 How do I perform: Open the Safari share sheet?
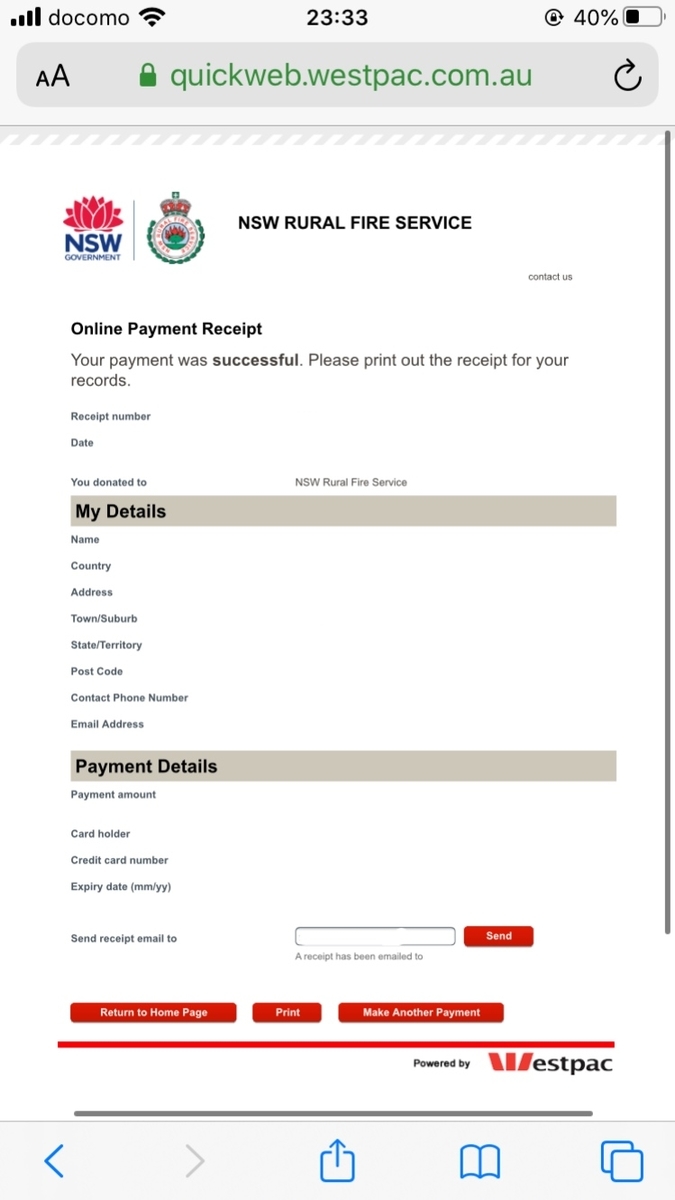point(337,1160)
